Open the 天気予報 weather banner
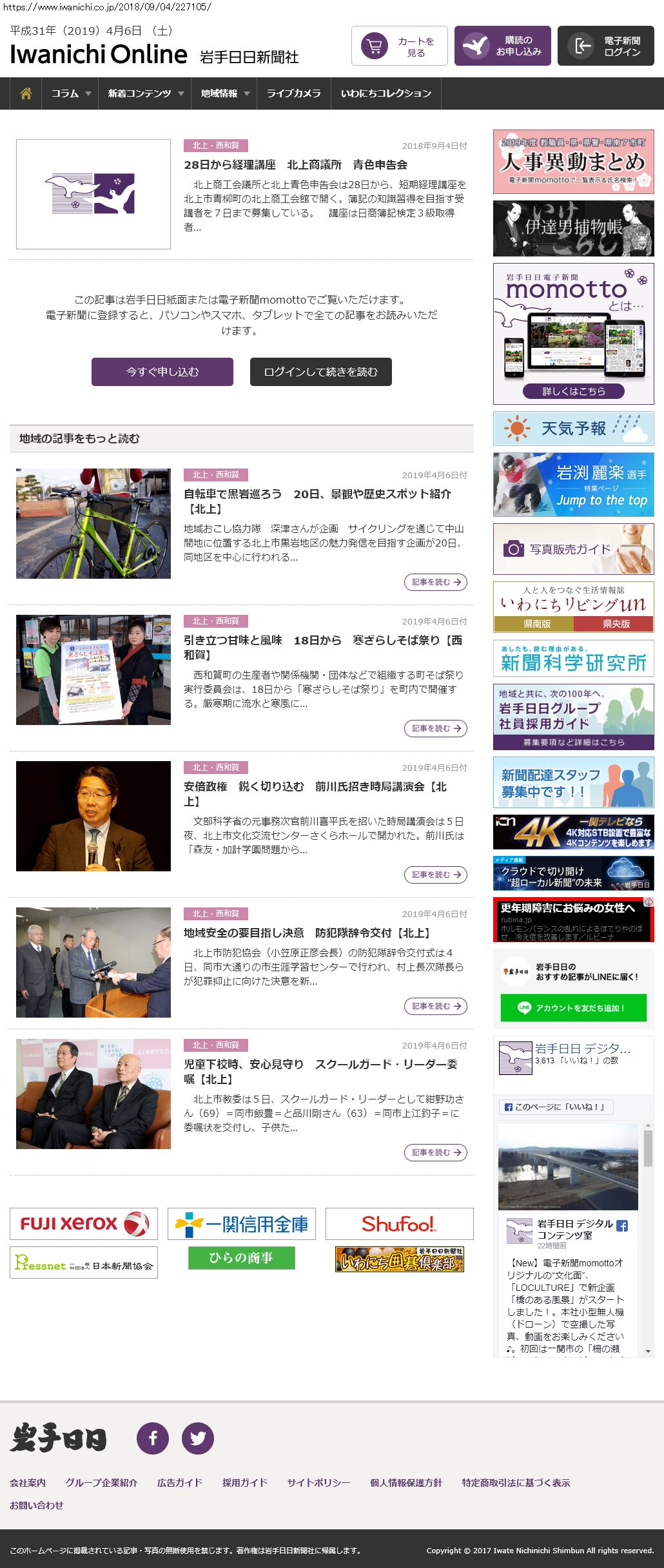 pyautogui.click(x=573, y=429)
